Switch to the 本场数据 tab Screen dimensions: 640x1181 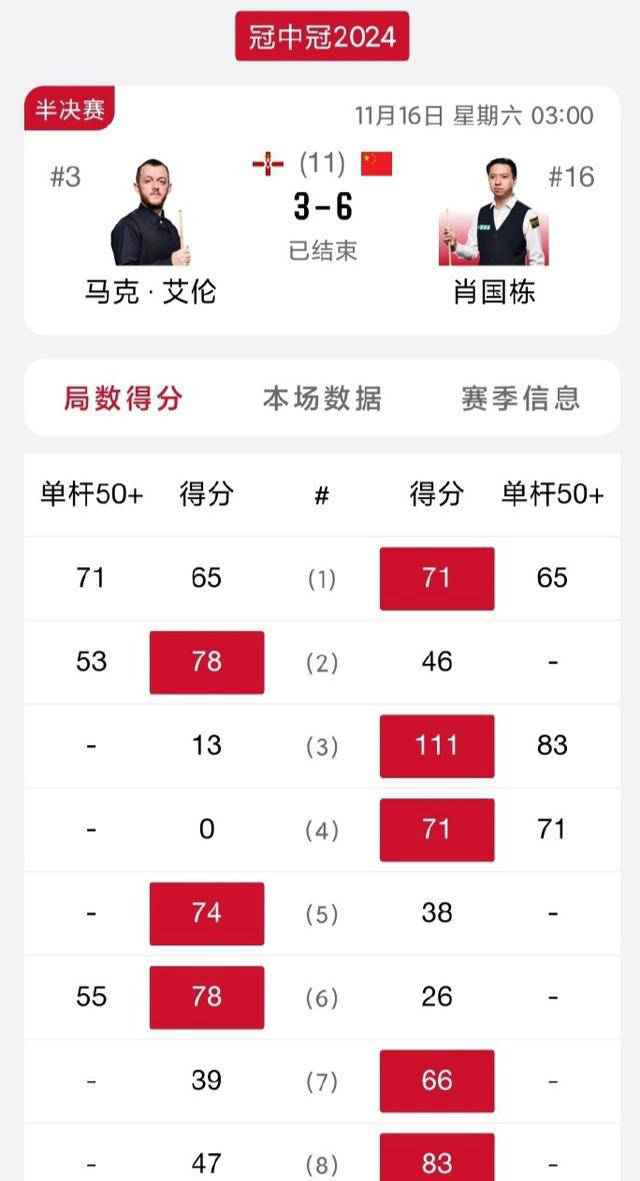322,398
